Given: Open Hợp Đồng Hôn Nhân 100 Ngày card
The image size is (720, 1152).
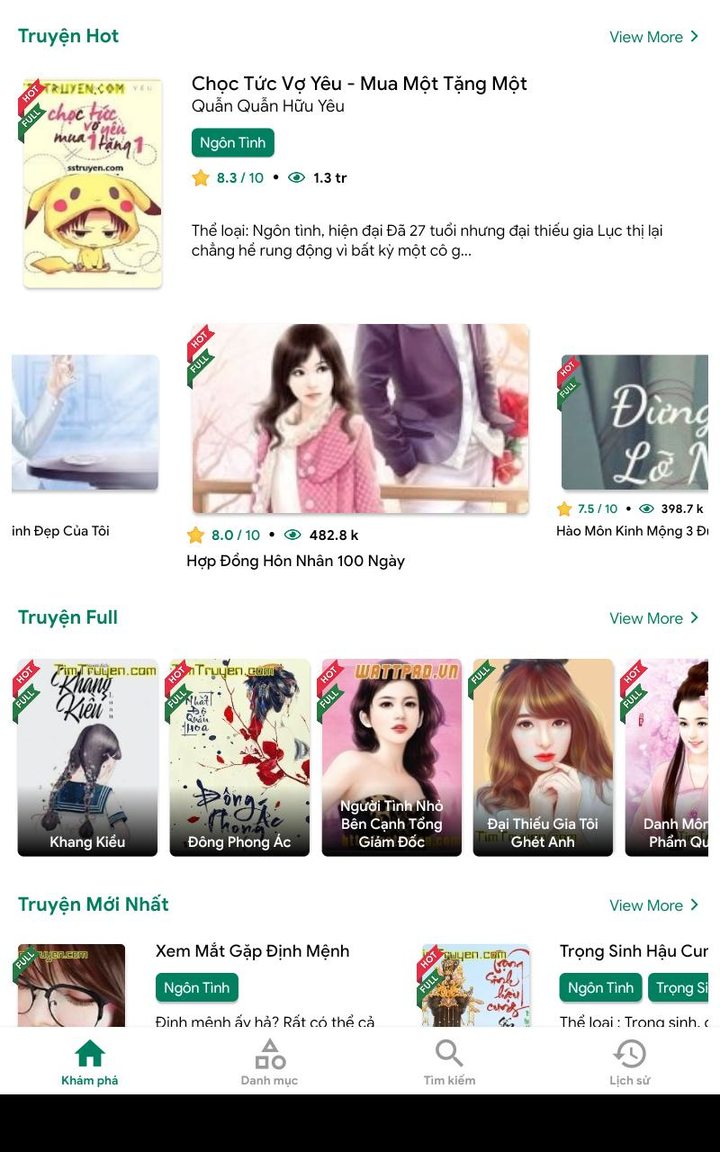Looking at the screenshot, I should tap(360, 419).
